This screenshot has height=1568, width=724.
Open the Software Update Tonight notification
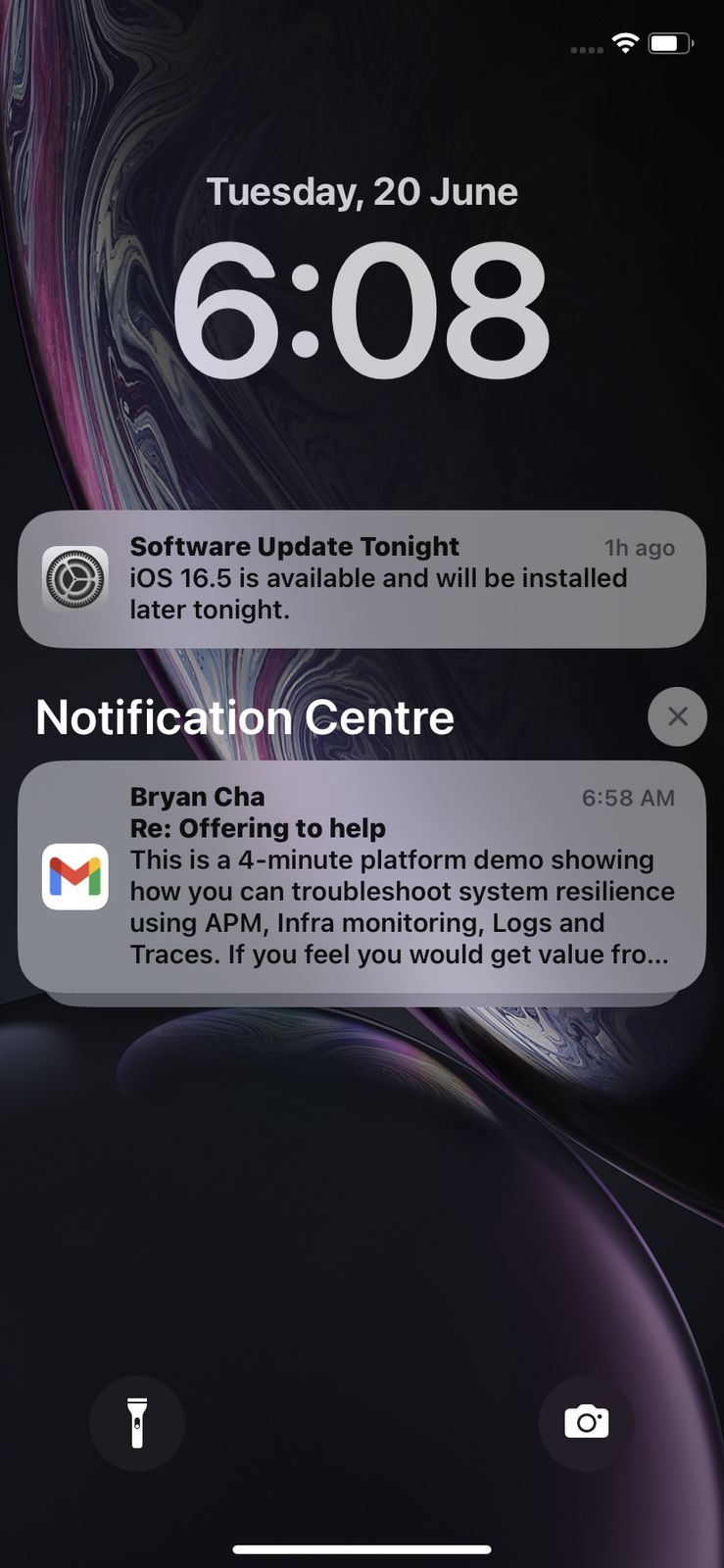(362, 578)
